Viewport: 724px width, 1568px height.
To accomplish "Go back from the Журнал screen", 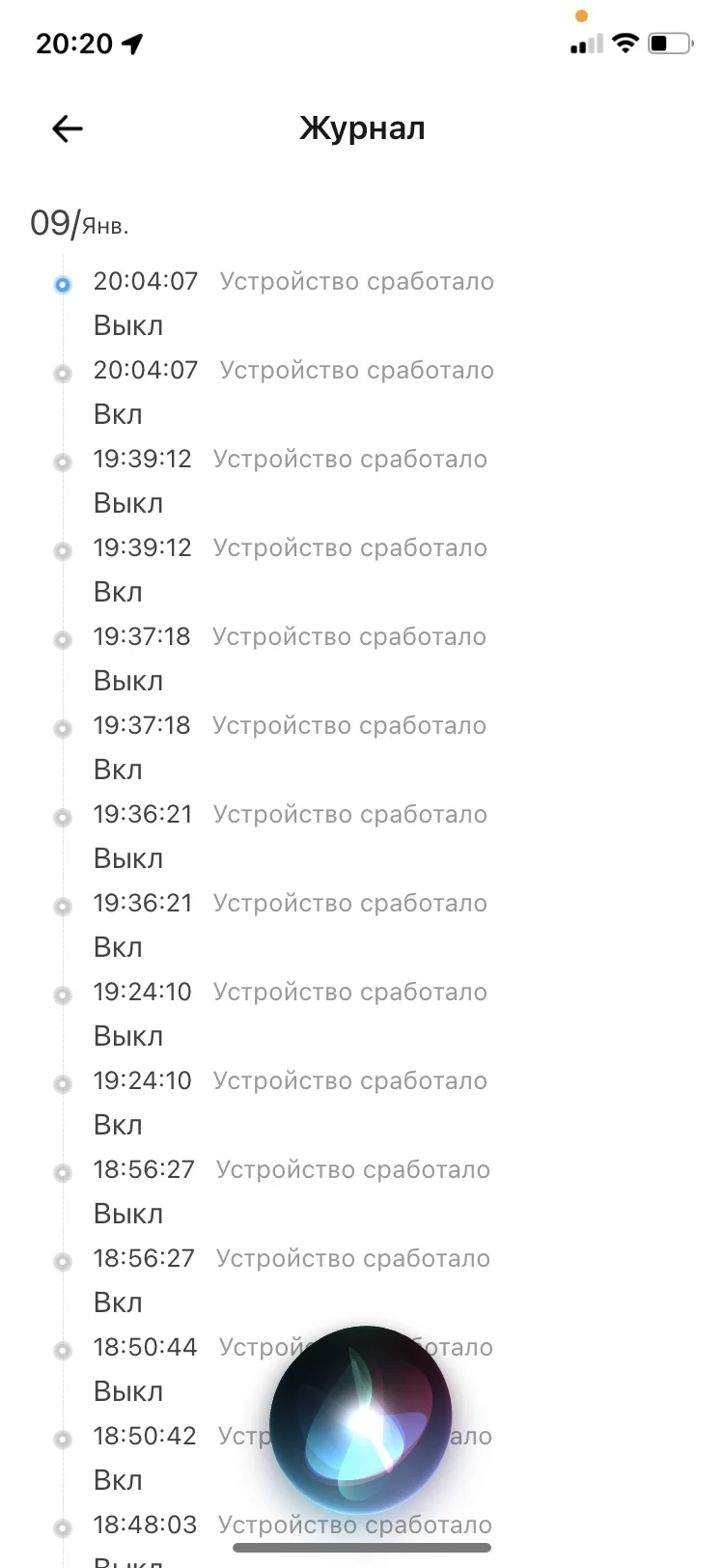I will pos(68,128).
